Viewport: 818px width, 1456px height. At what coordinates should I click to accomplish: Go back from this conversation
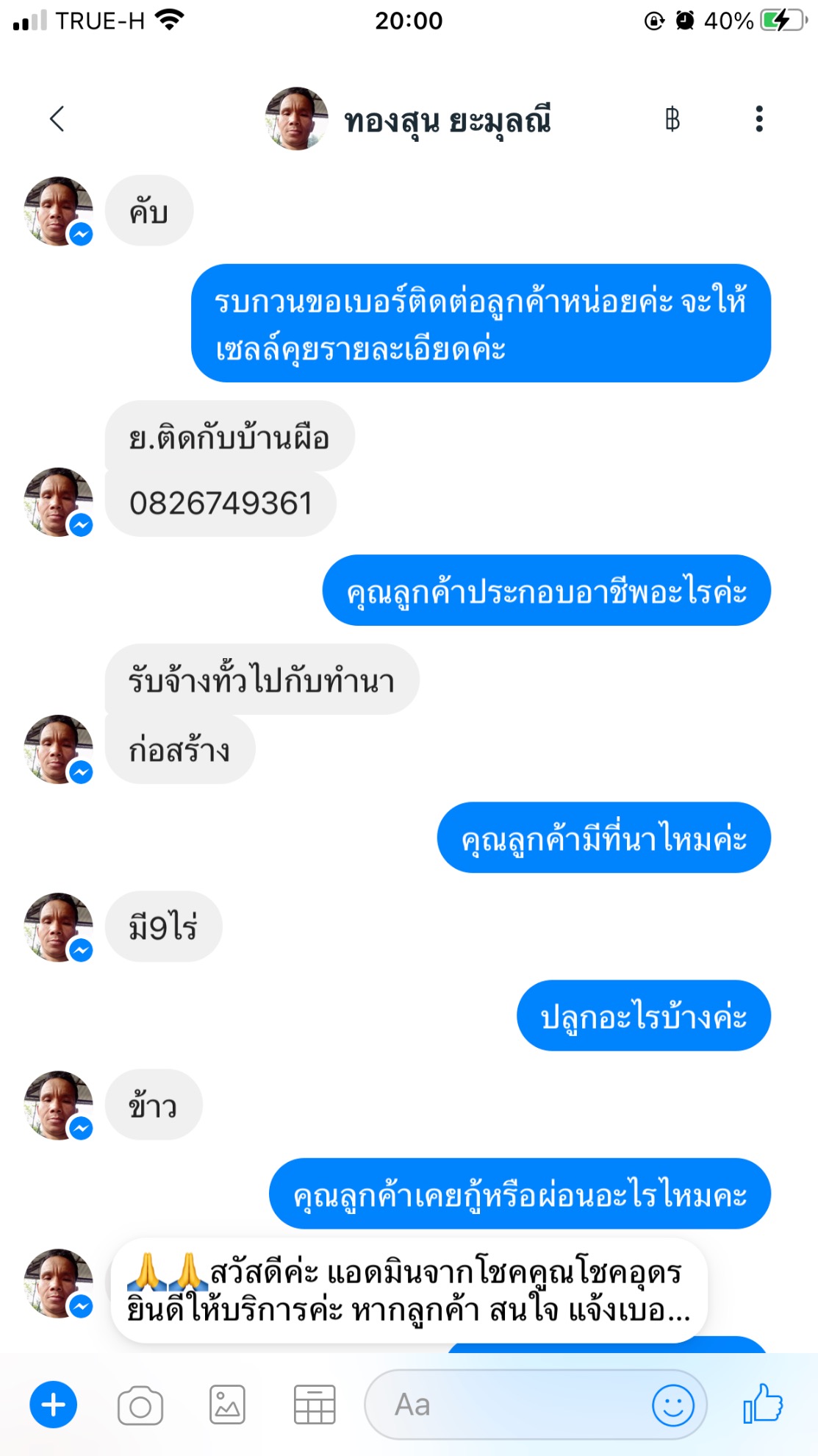pyautogui.click(x=57, y=118)
